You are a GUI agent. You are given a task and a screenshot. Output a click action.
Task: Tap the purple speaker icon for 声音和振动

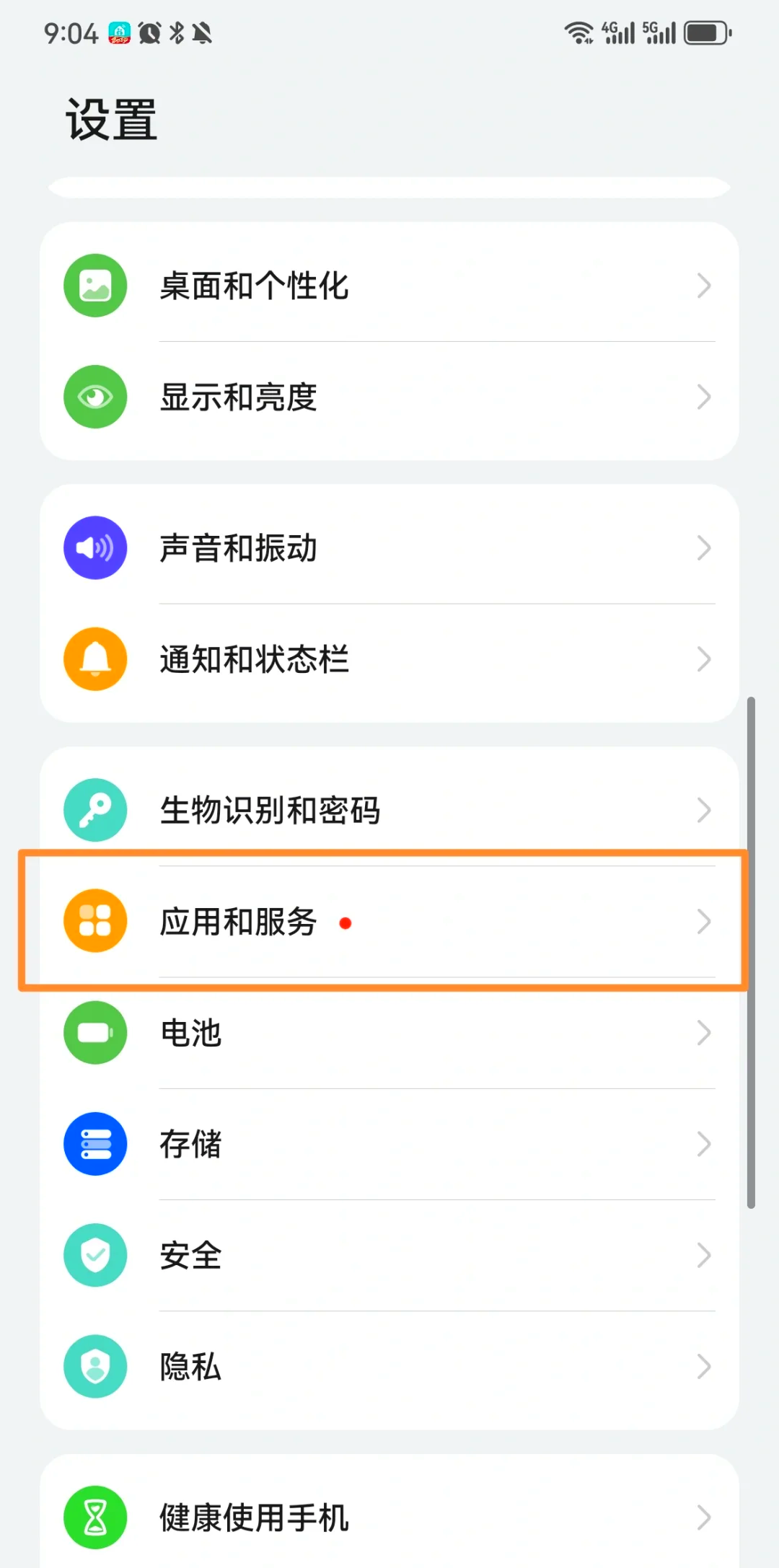pos(94,548)
